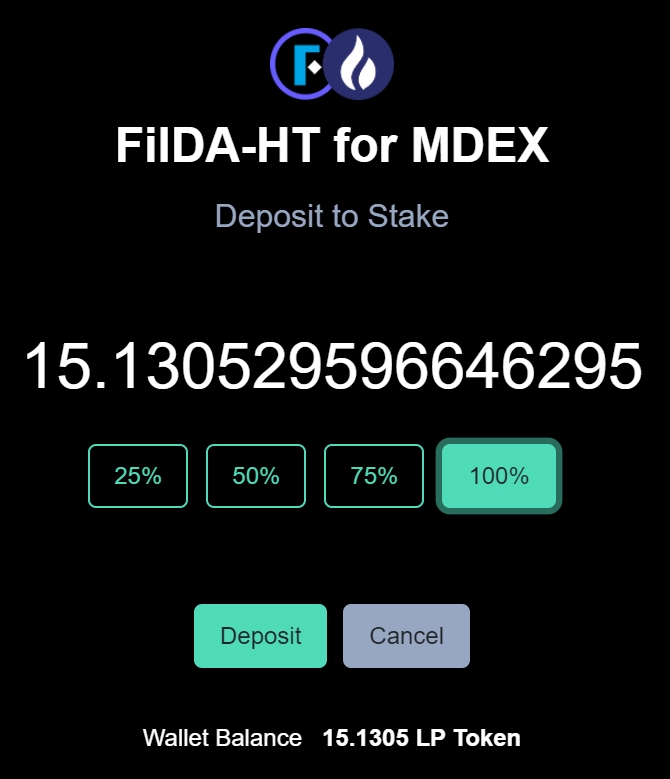The image size is (670, 779).
Task: Choose the 50% amount option
Action: [256, 476]
